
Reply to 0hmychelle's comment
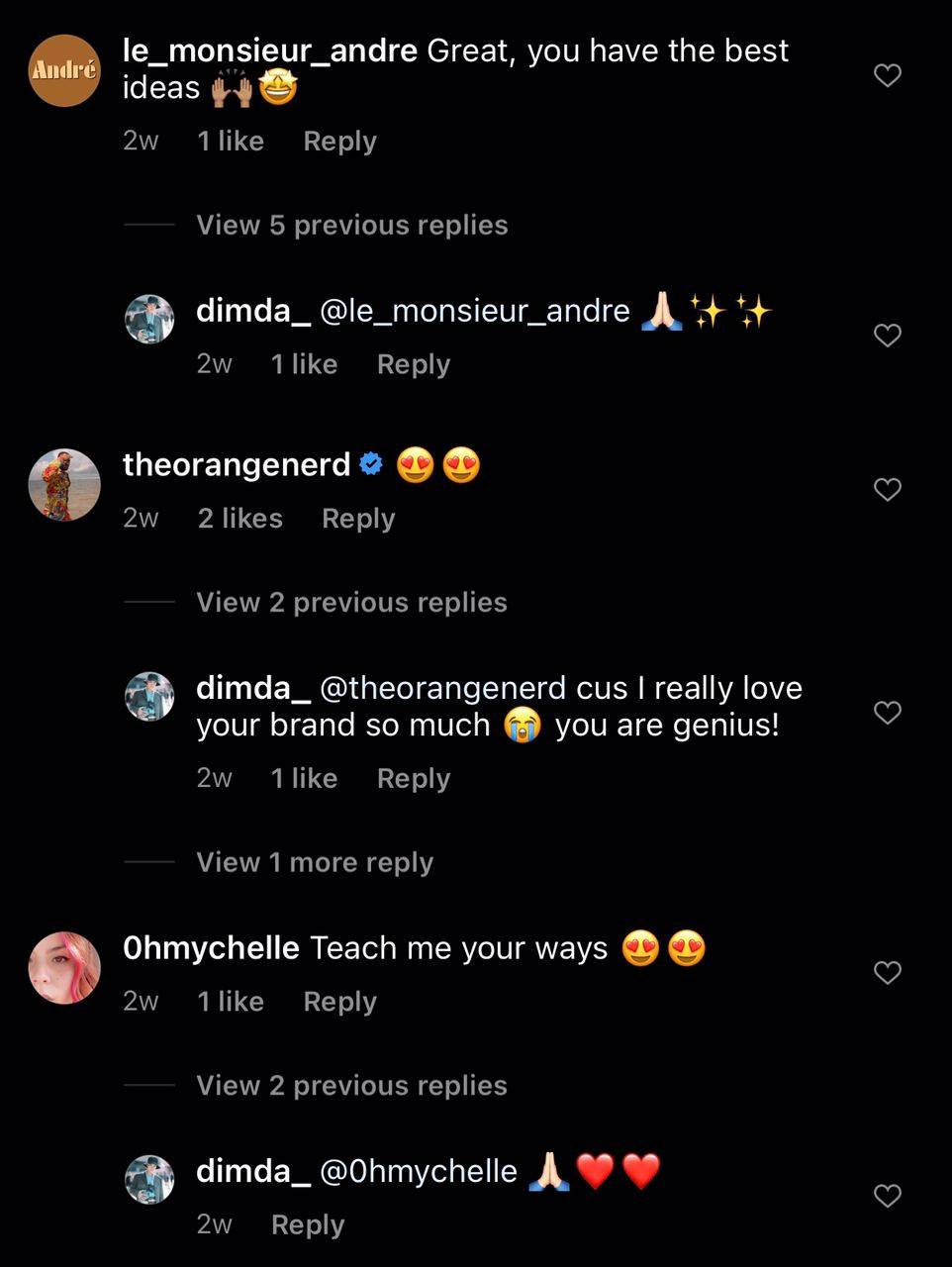(339, 1002)
